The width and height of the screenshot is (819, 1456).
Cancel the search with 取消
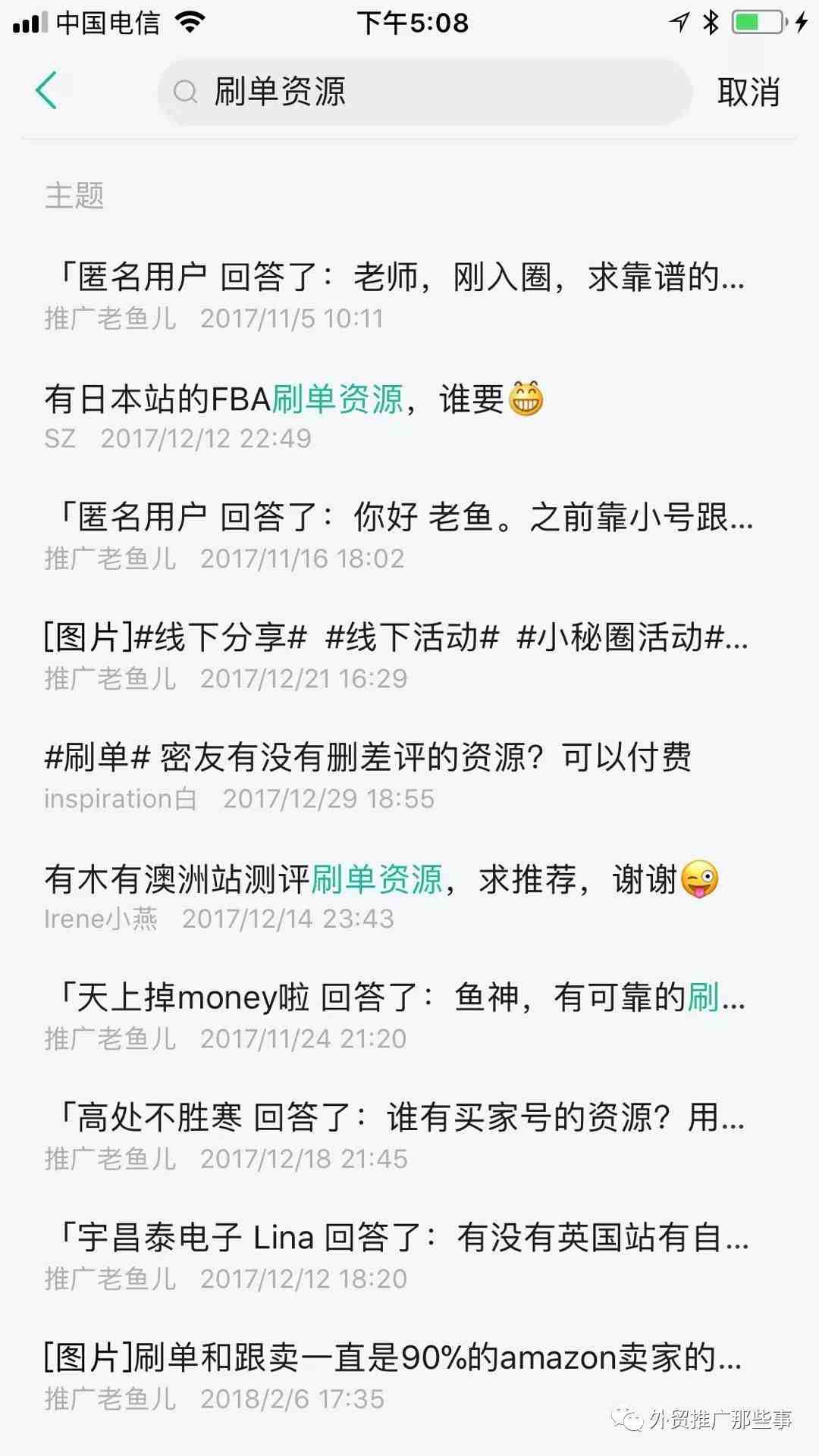tap(748, 92)
